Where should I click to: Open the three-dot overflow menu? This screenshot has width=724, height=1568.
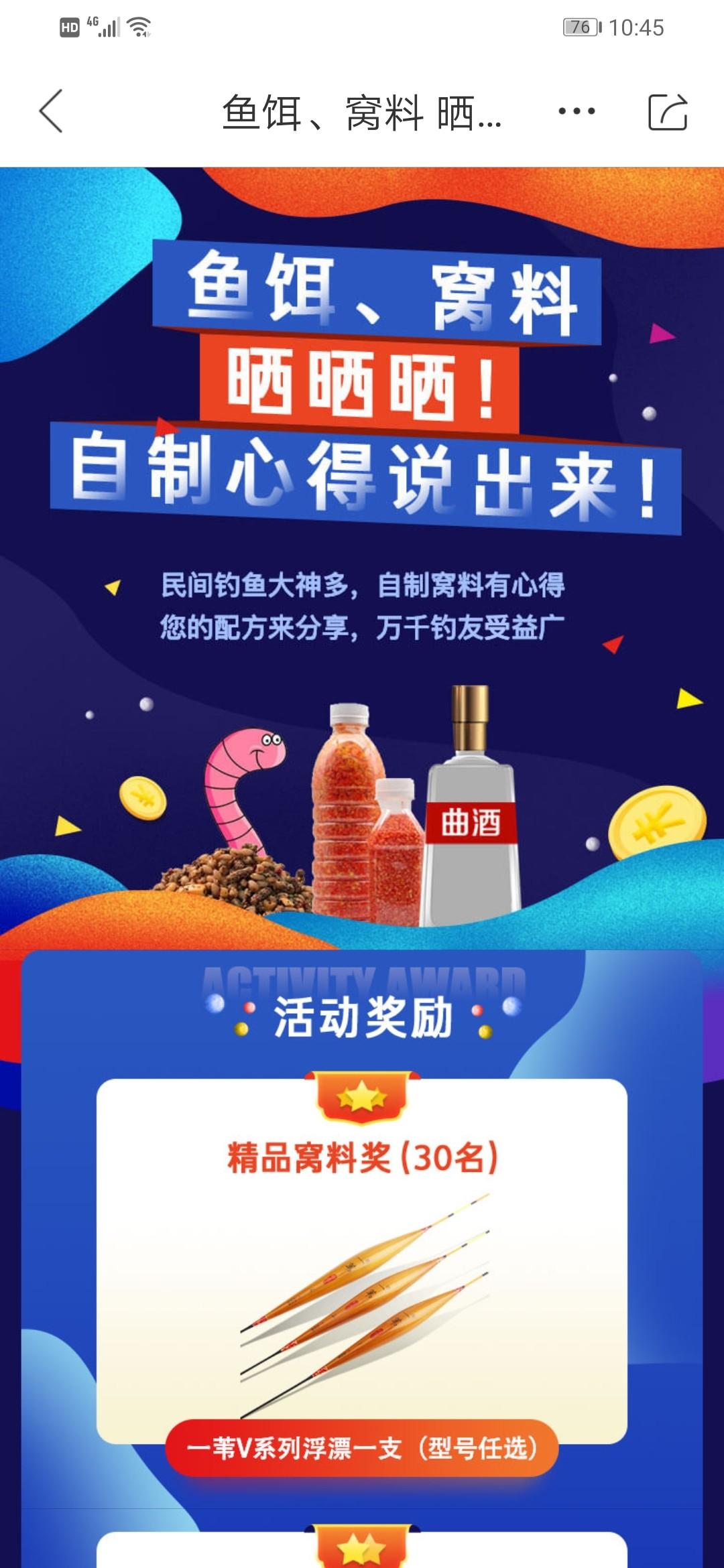(x=577, y=111)
